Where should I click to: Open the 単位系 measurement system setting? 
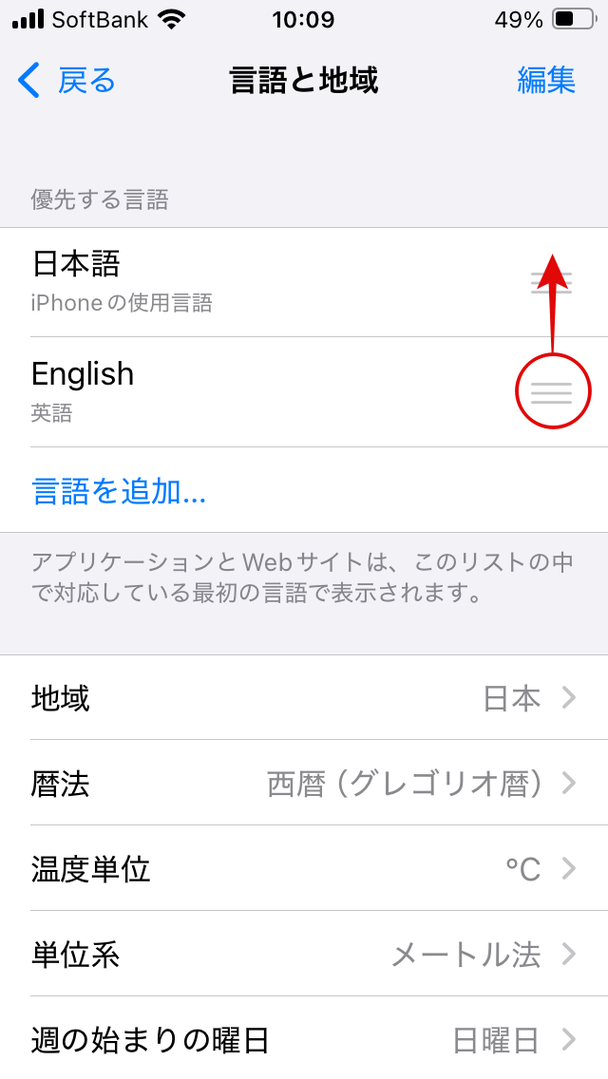[304, 954]
